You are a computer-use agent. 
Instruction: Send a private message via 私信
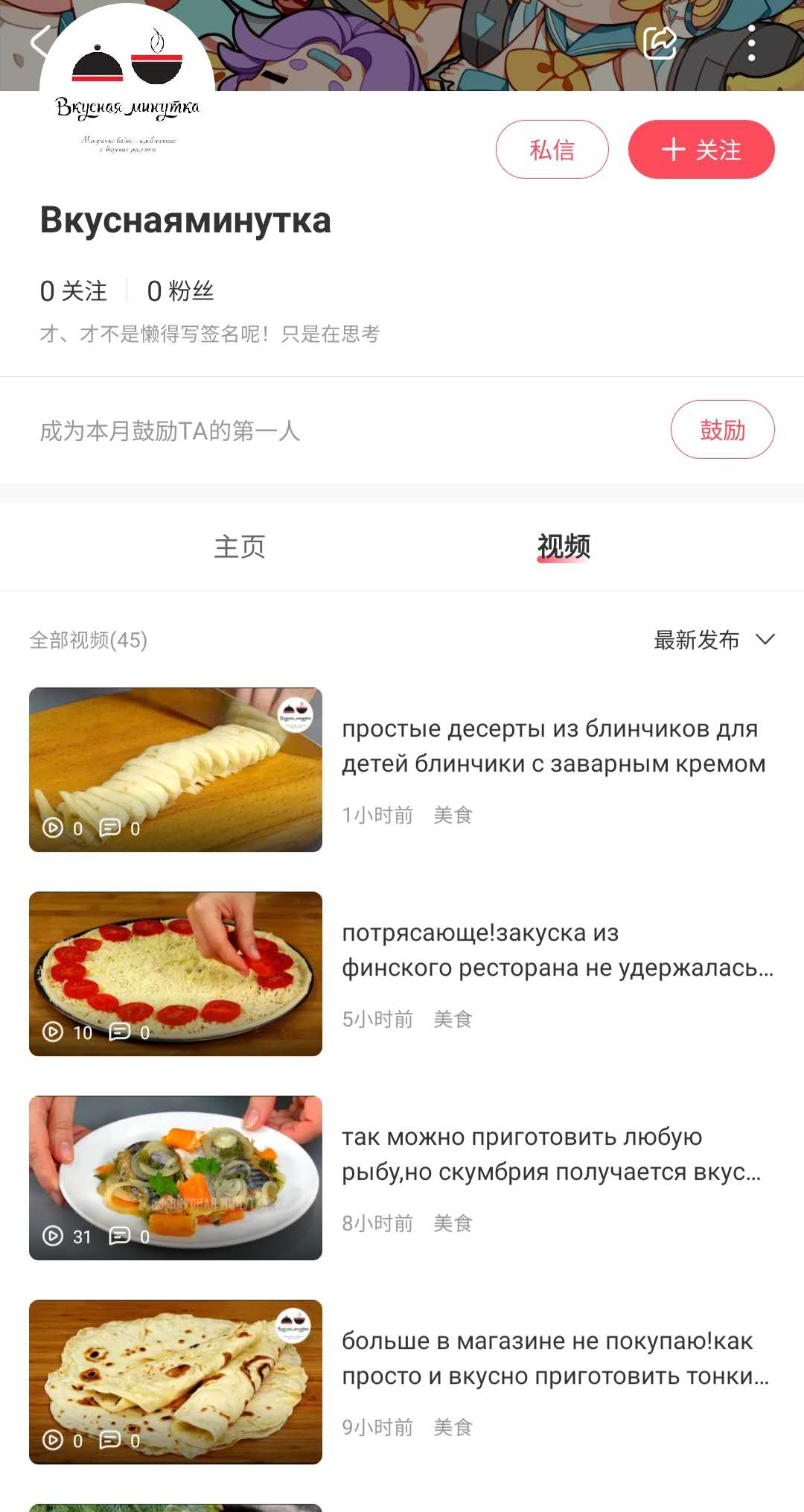click(552, 150)
